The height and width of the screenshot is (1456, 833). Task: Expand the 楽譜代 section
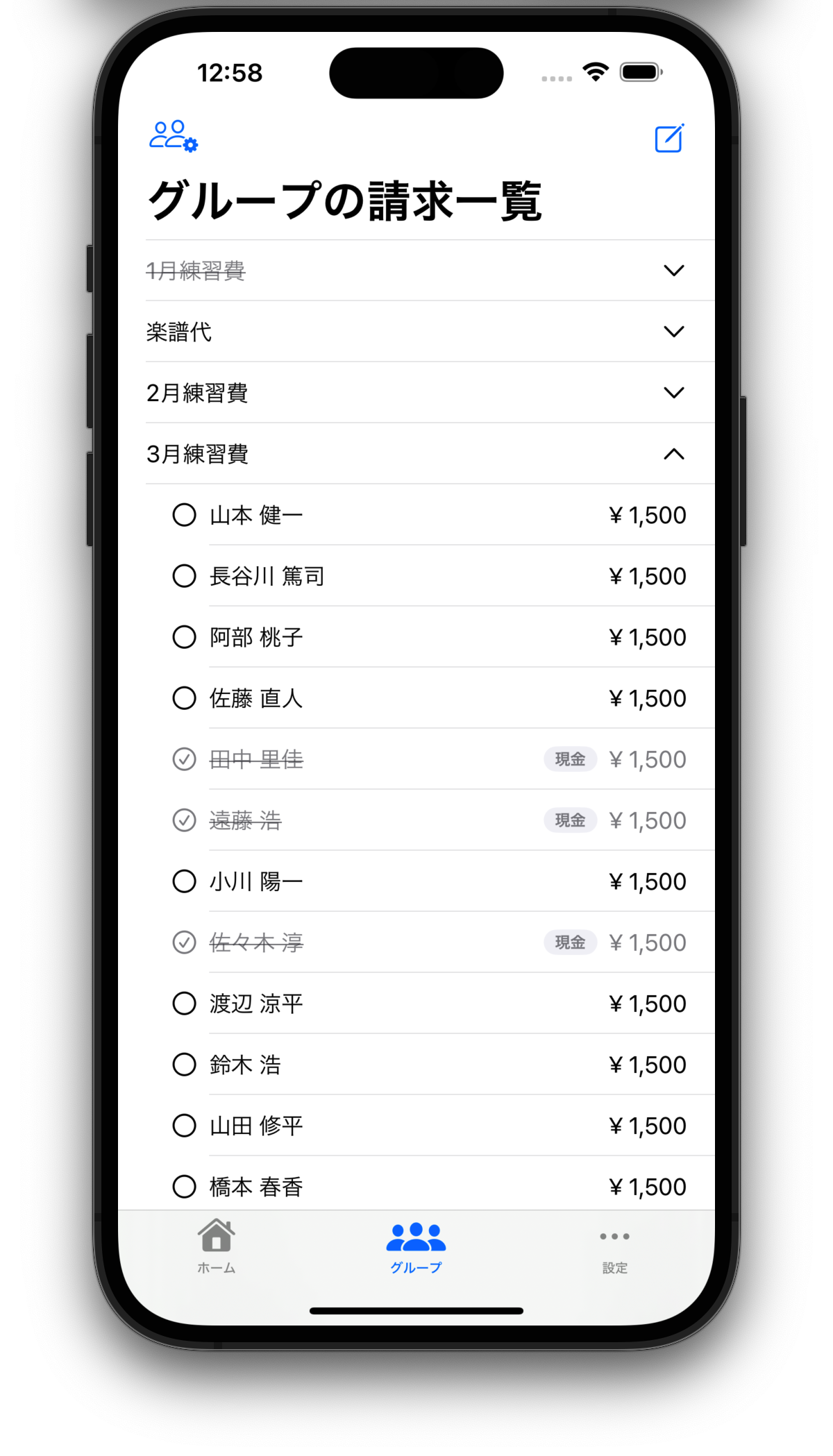pos(416,331)
